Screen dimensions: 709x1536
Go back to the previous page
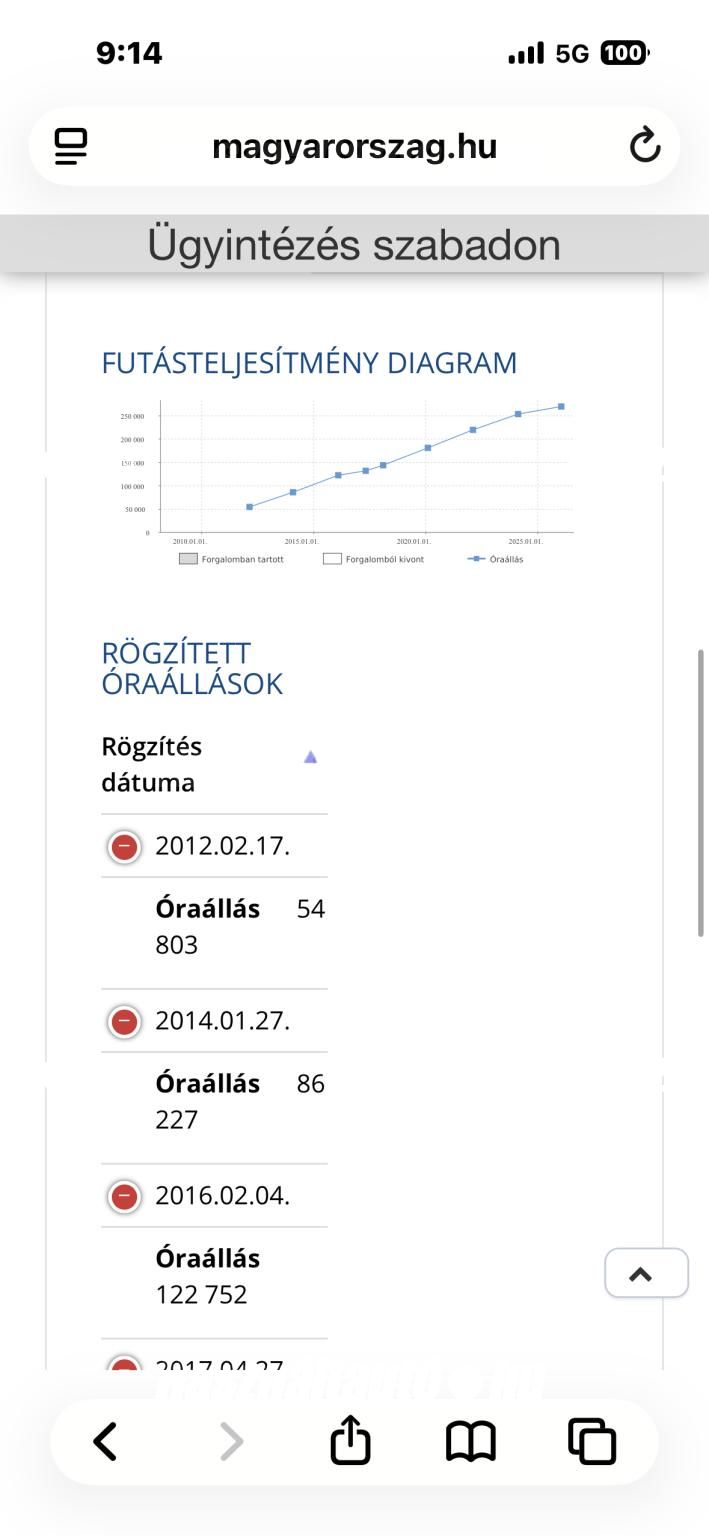tap(105, 1442)
